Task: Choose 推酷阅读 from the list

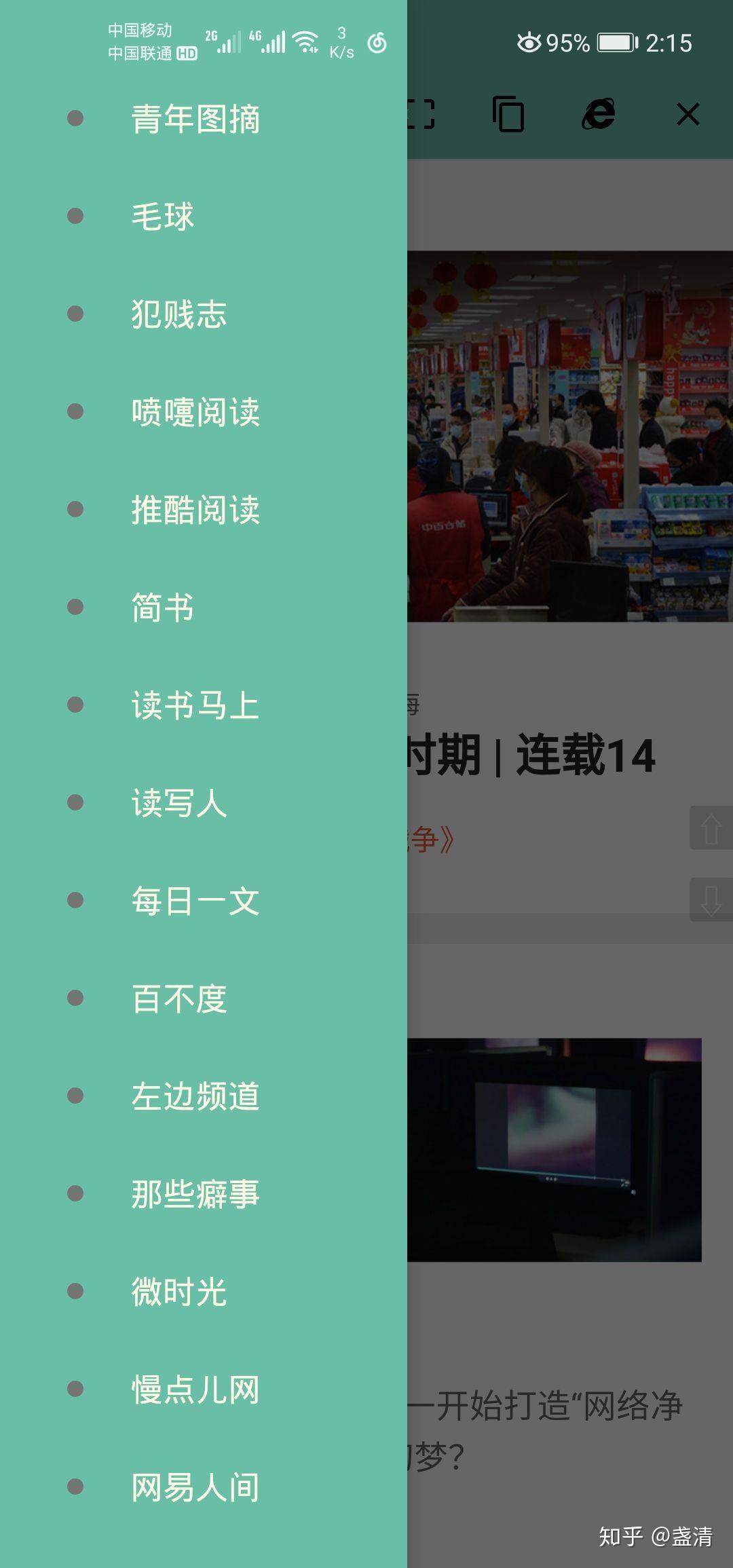Action: point(195,510)
